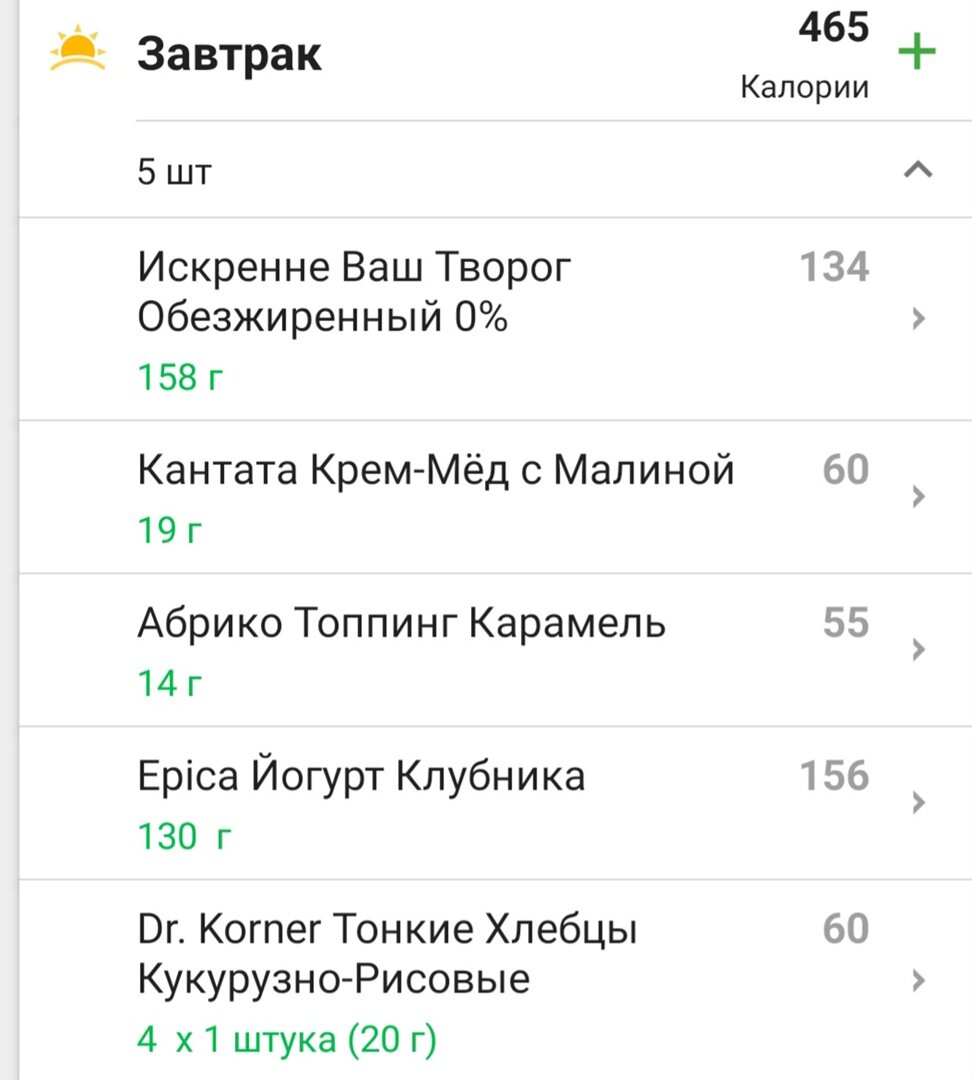Collapse the 5 шт breakfast item list

click(917, 171)
